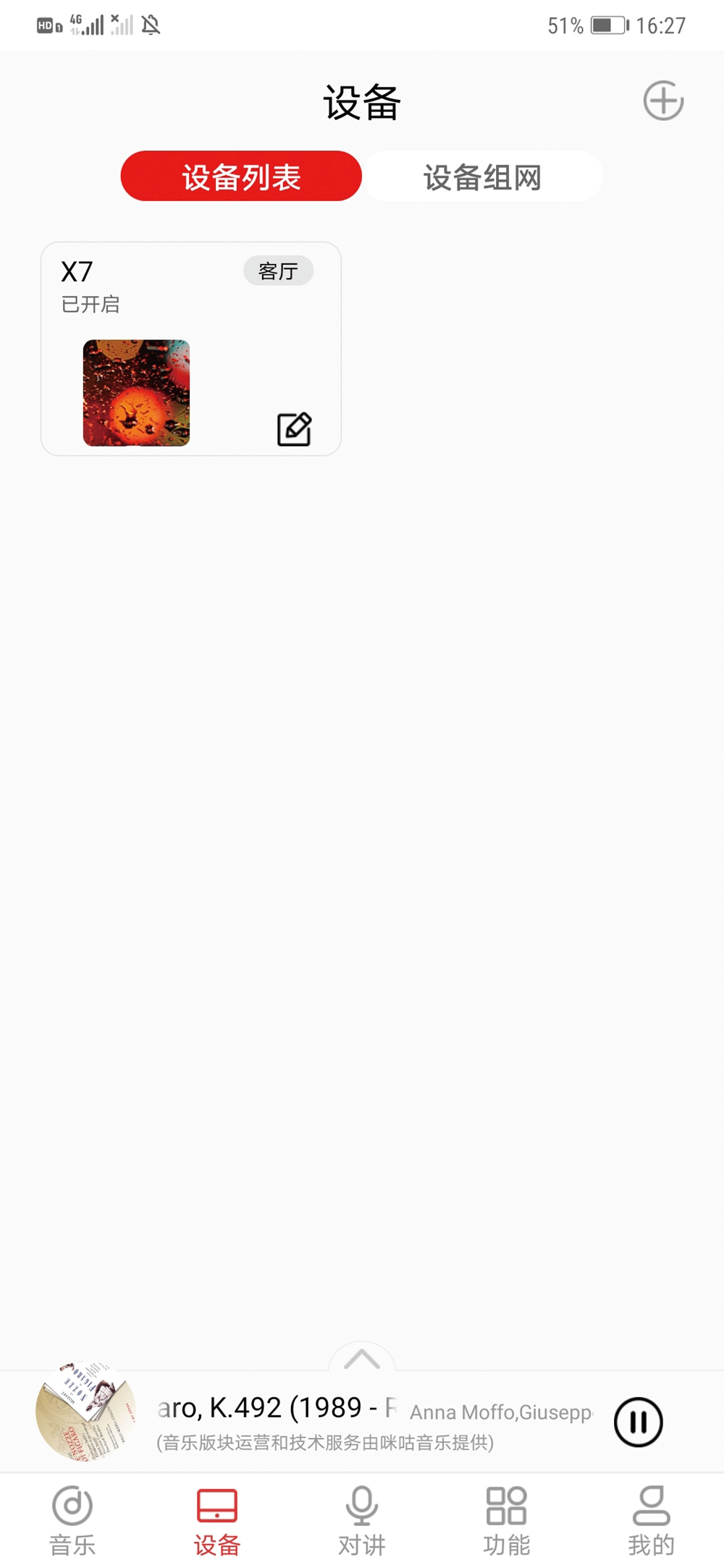Select the 设备列表 tab
Image resolution: width=724 pixels, height=1568 pixels.
(241, 177)
